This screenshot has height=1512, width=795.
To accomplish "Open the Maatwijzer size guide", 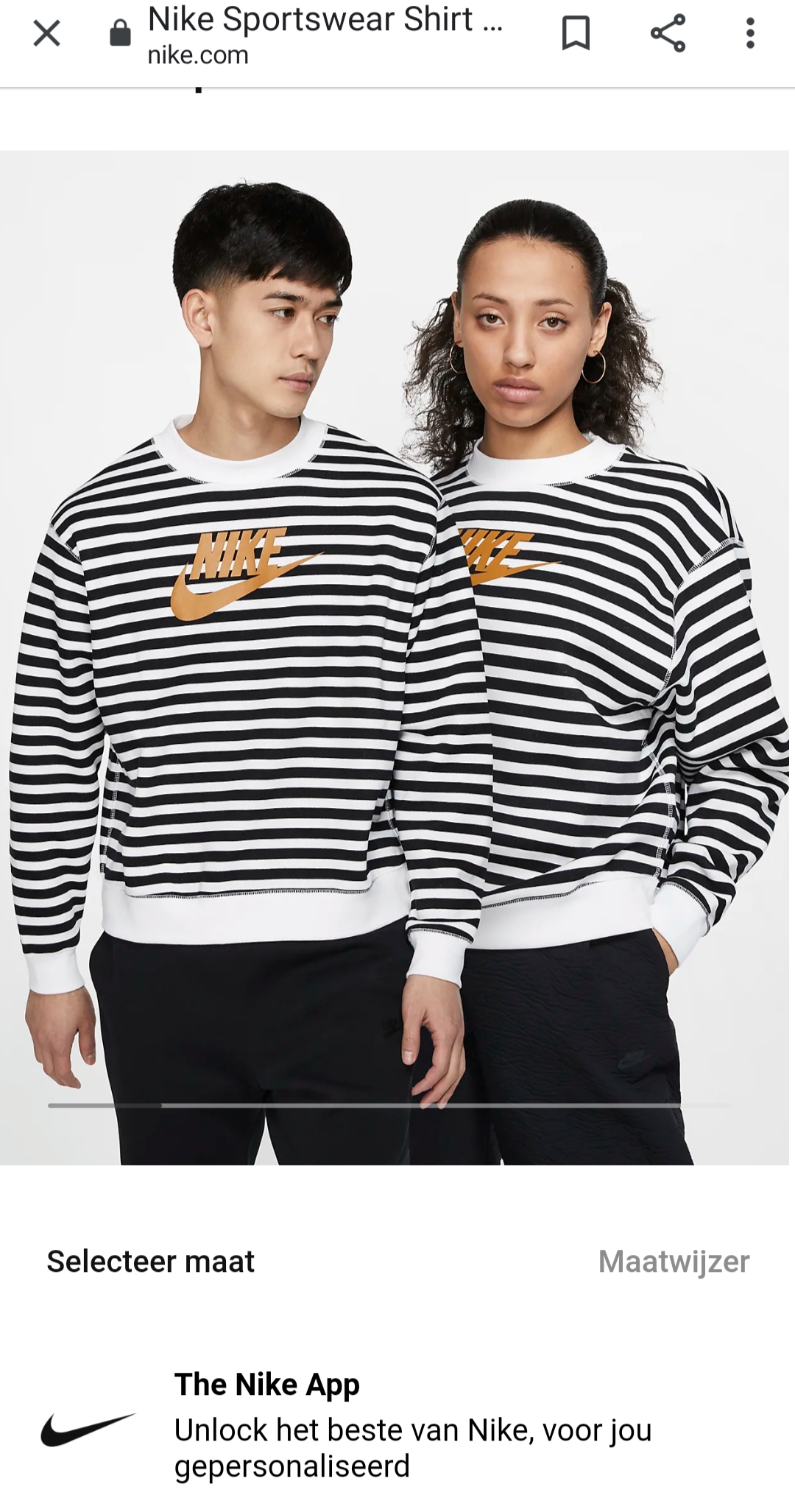I will click(674, 1261).
